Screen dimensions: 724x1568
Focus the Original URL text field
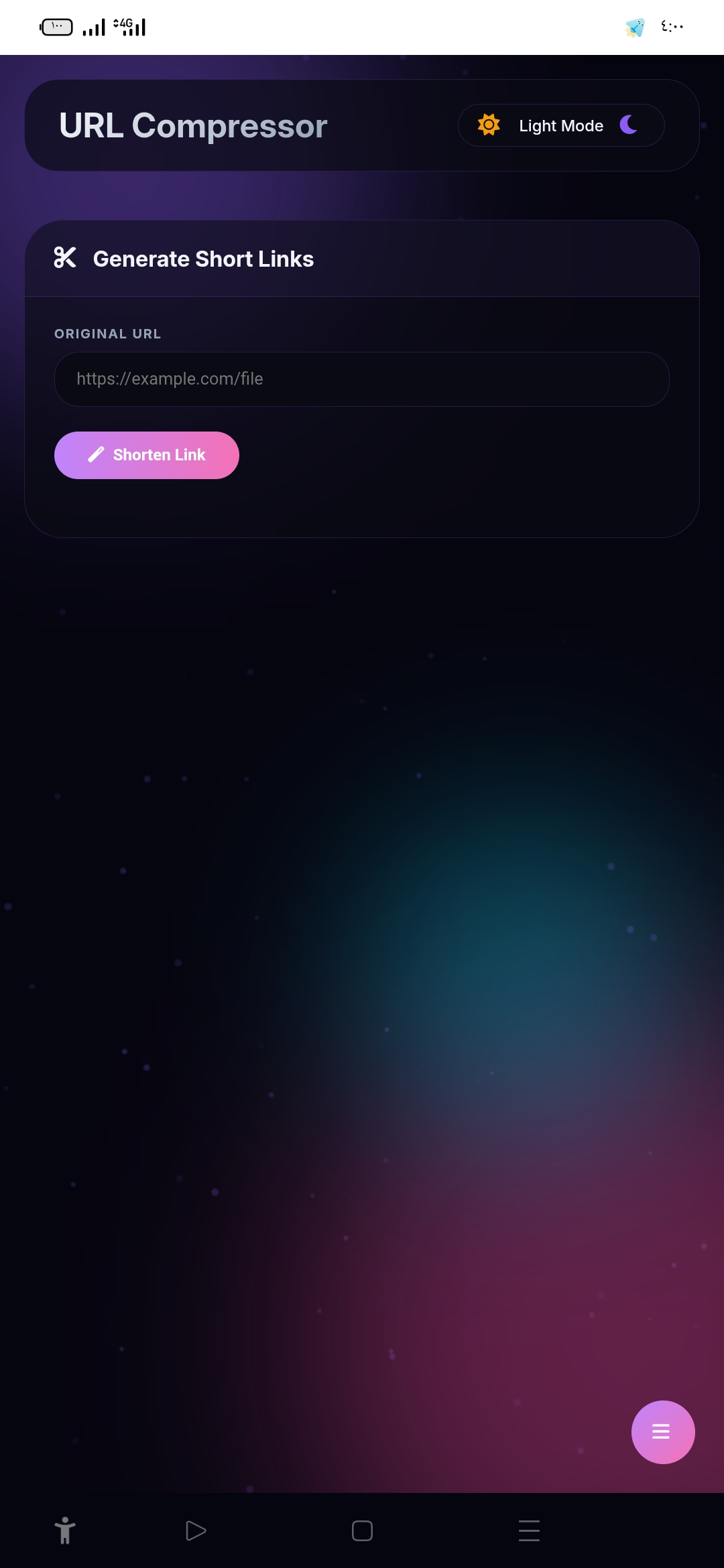coord(361,379)
